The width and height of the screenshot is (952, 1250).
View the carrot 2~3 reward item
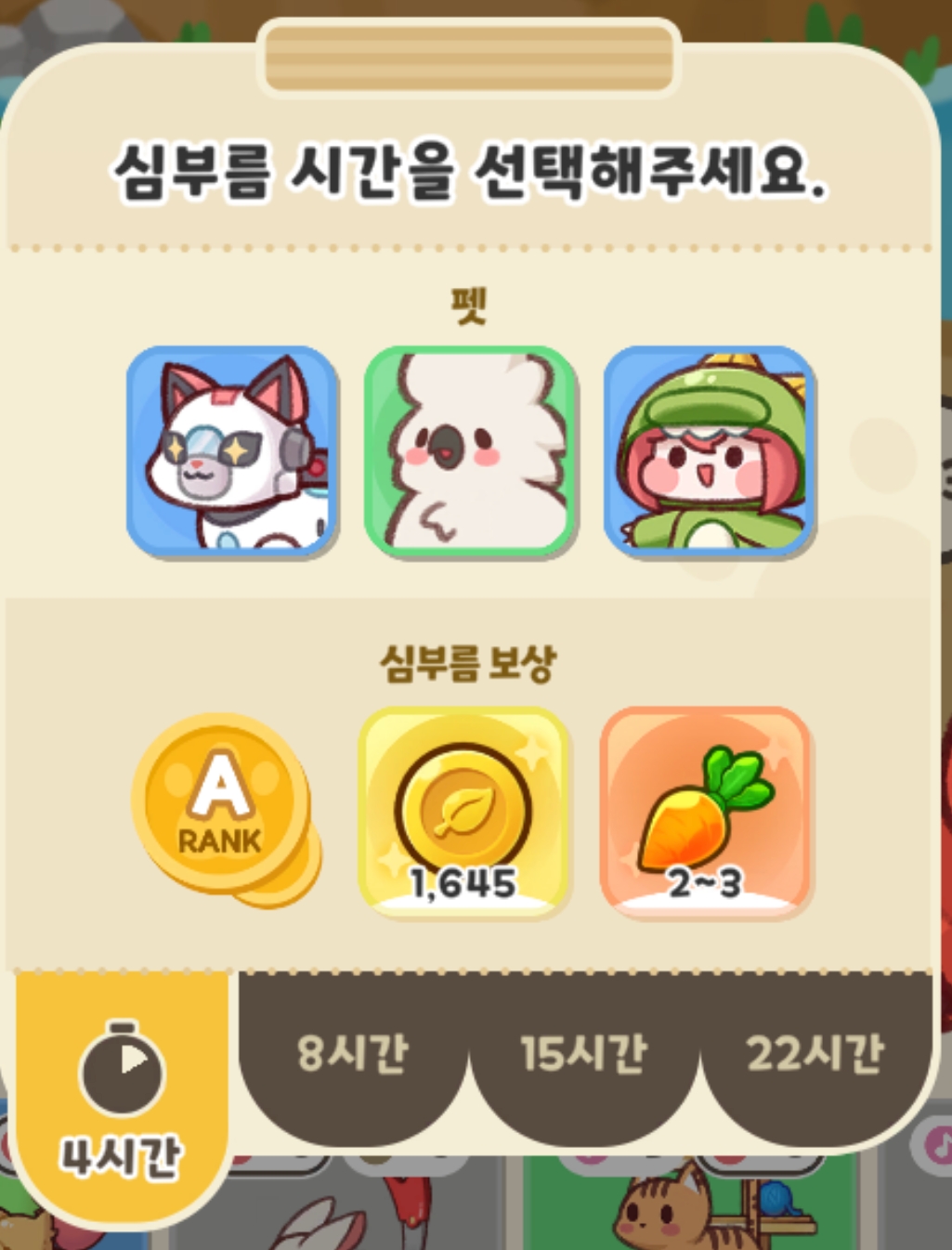706,813
